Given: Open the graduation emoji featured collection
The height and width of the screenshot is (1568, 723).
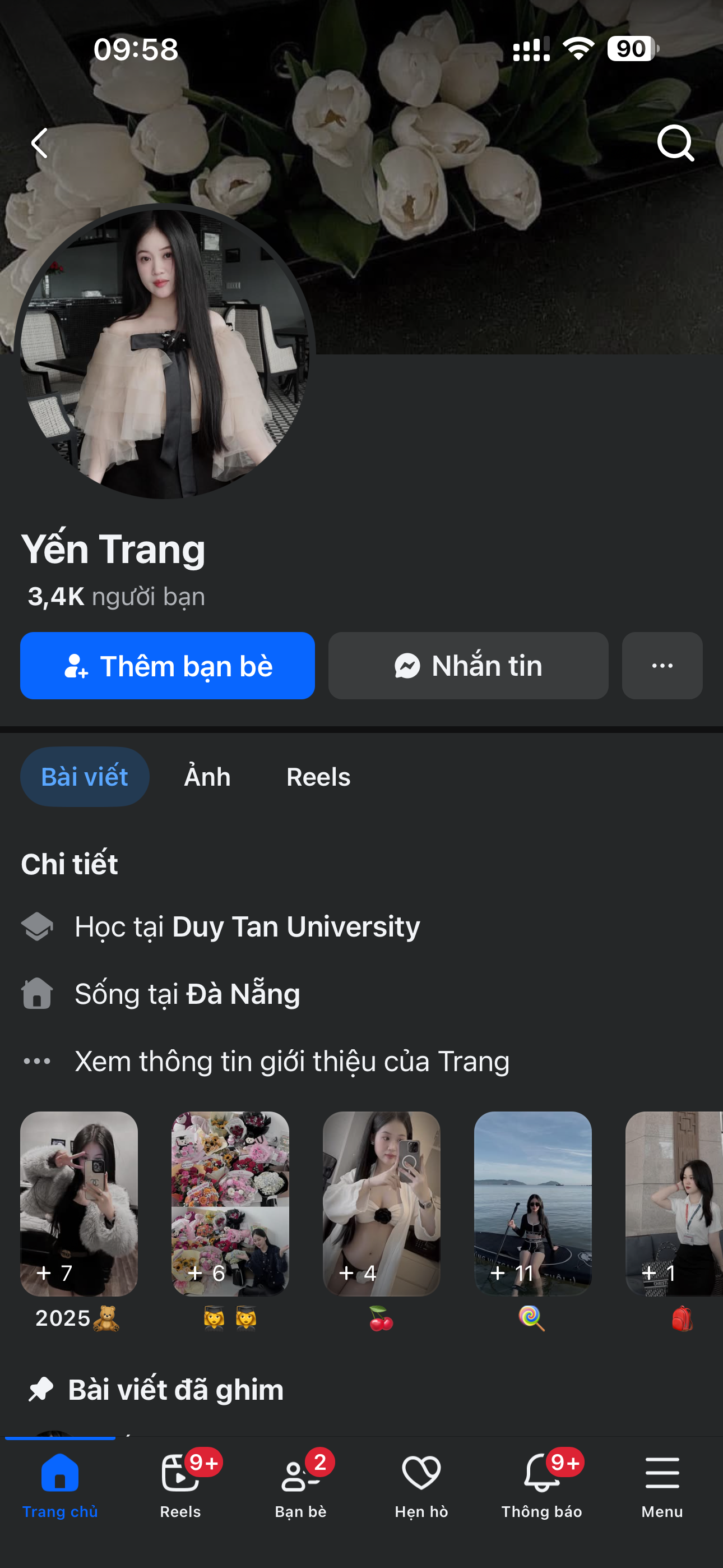Looking at the screenshot, I should [230, 1203].
